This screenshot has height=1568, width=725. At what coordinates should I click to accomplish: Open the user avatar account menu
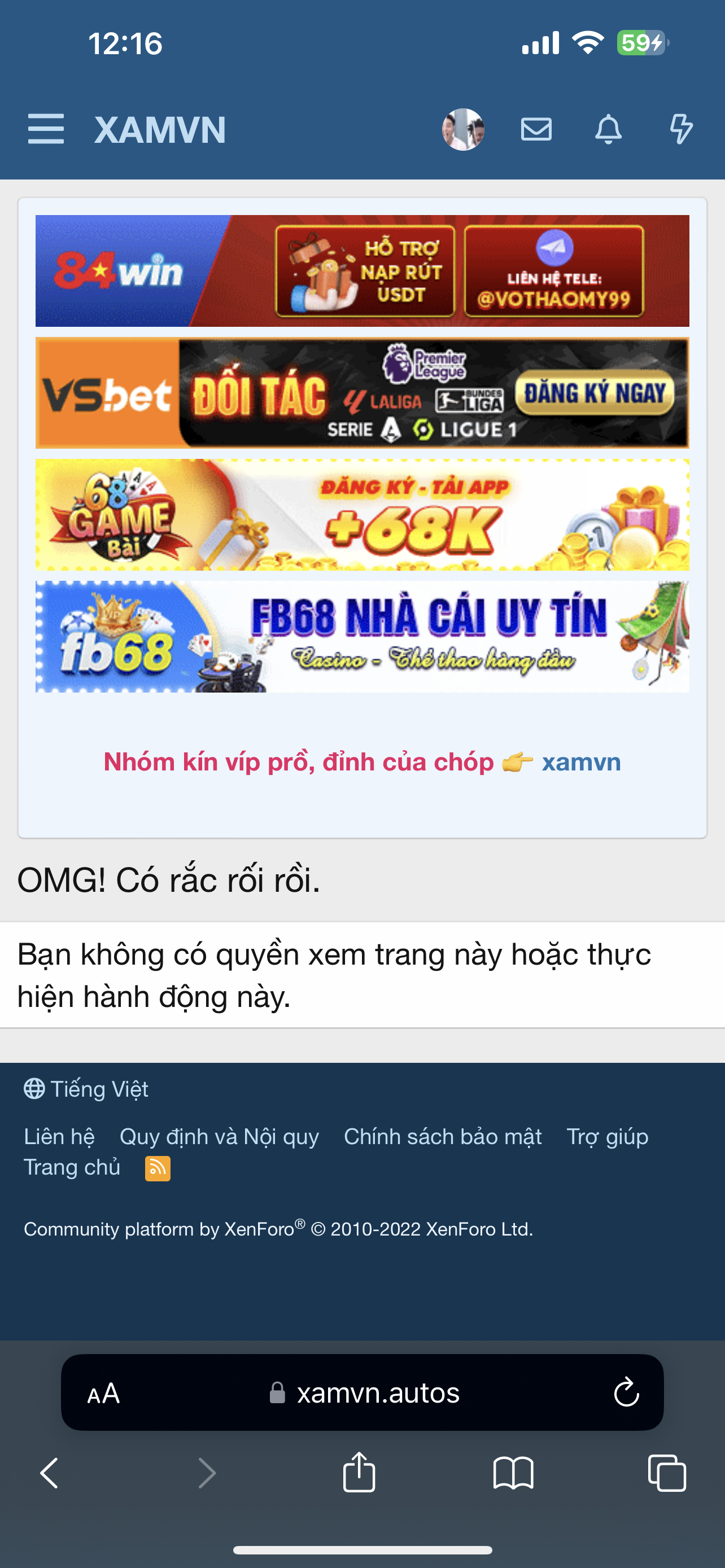point(462,129)
